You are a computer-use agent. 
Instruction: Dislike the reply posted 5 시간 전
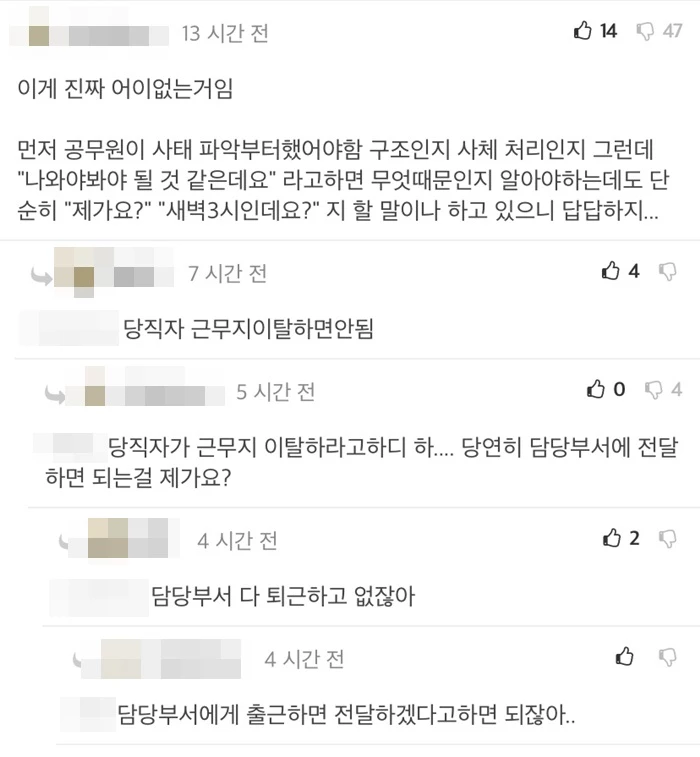click(x=654, y=389)
